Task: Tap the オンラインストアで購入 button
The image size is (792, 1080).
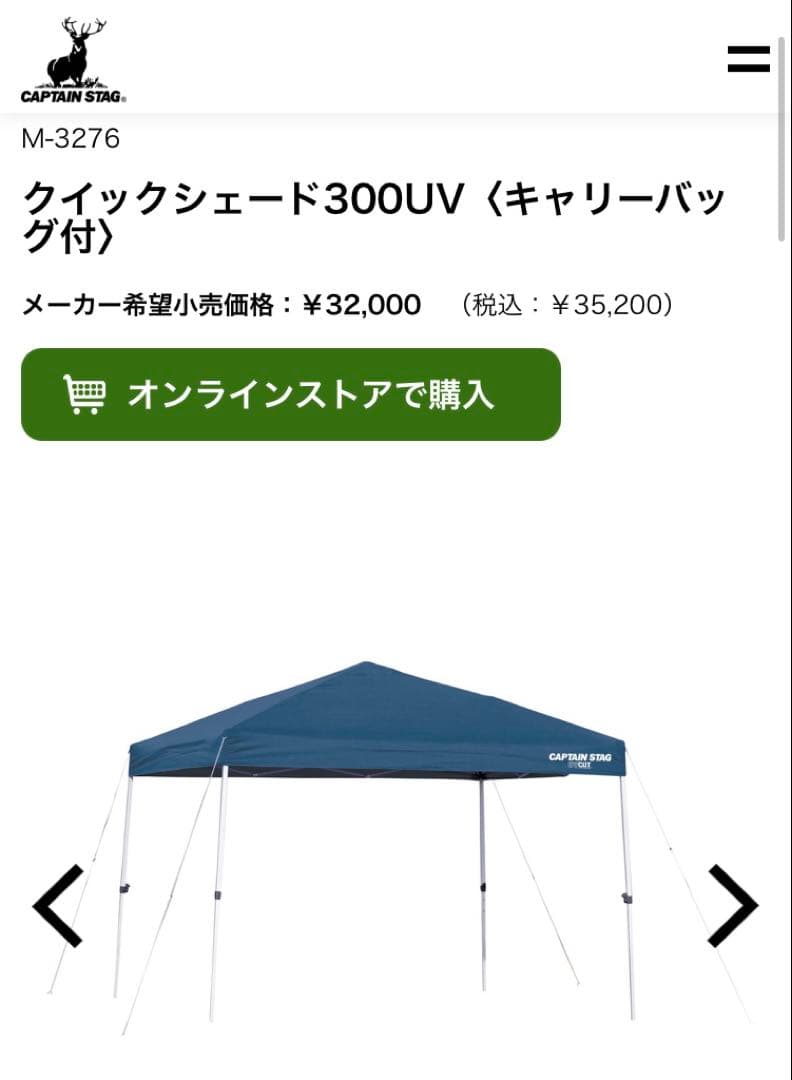Action: (x=290, y=394)
